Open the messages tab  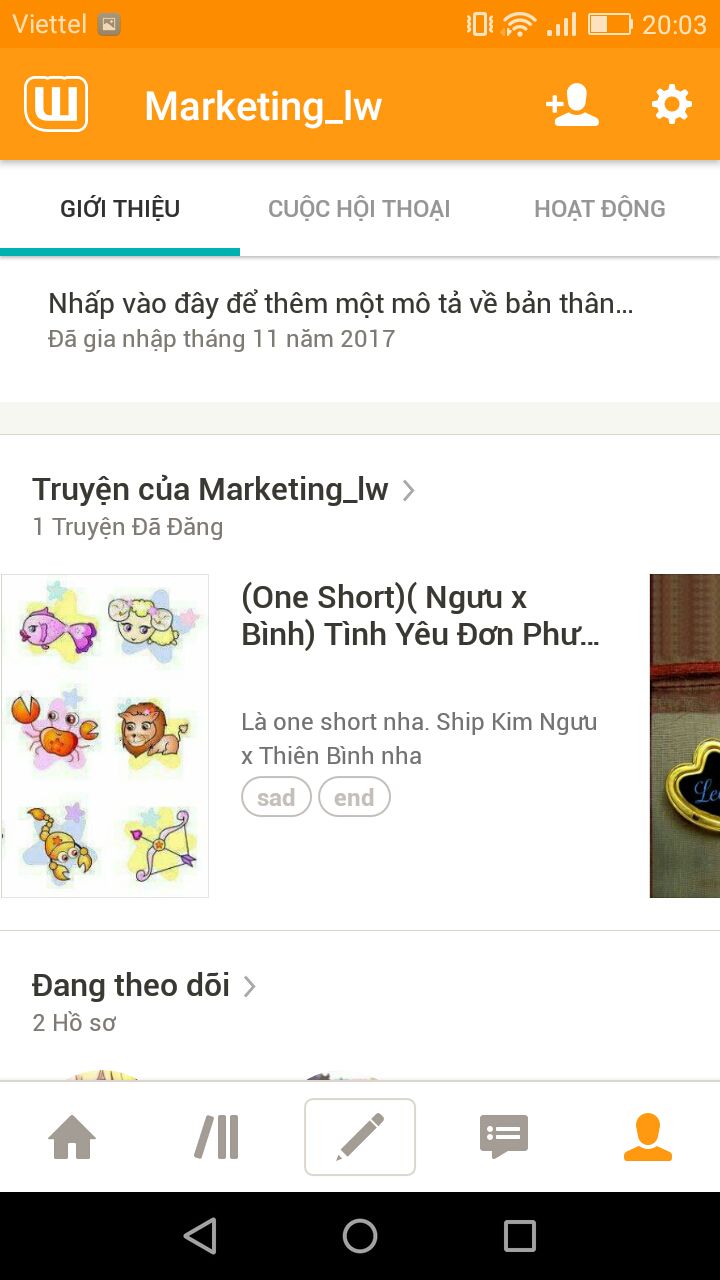click(x=504, y=1137)
